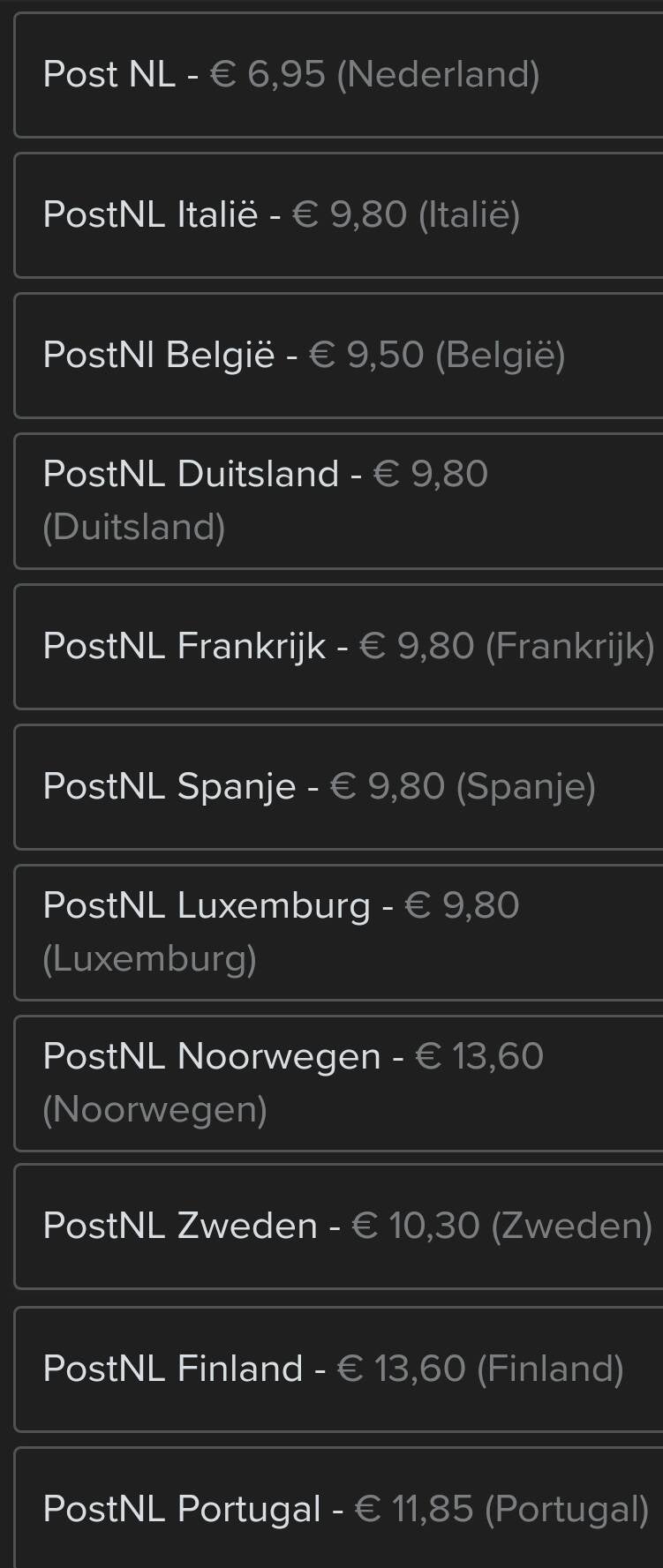Select PostNL Luxemburg shipping
663x1568 pixels.
coord(339,933)
